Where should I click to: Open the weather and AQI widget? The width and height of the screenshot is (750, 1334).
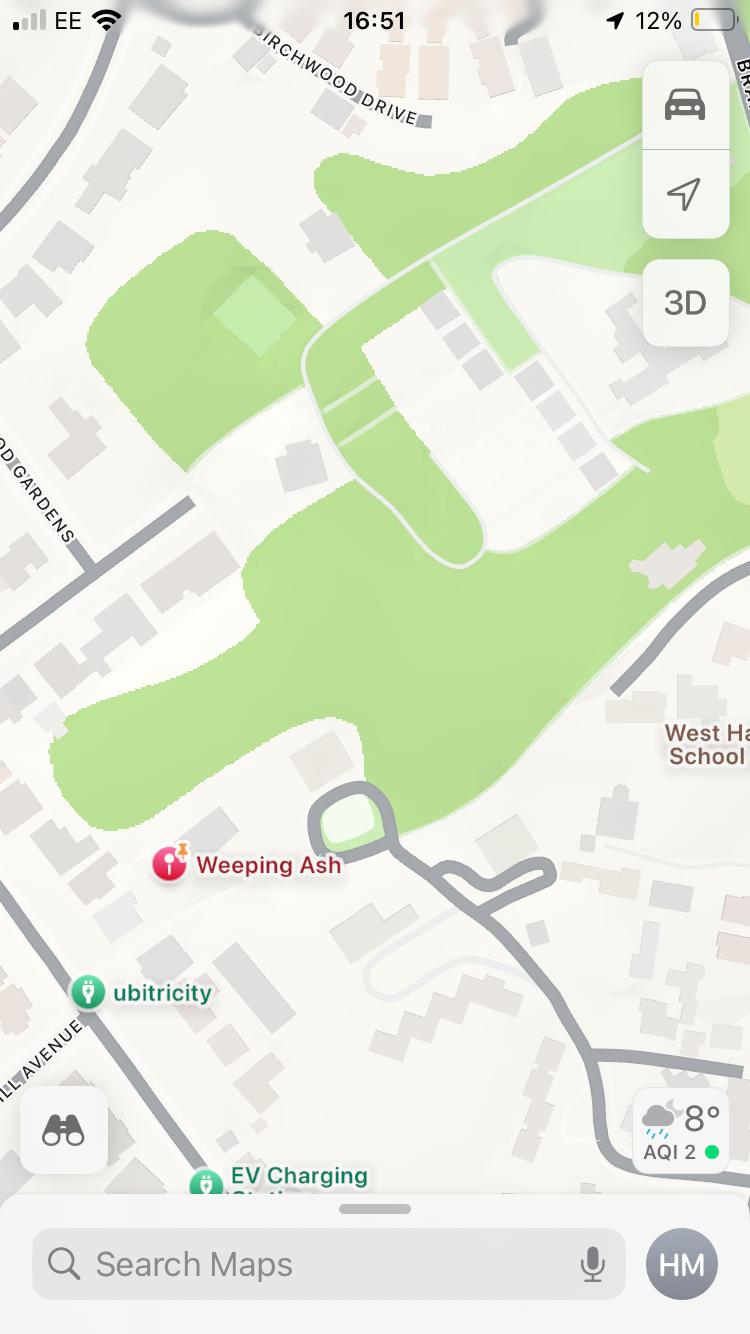(x=681, y=1130)
